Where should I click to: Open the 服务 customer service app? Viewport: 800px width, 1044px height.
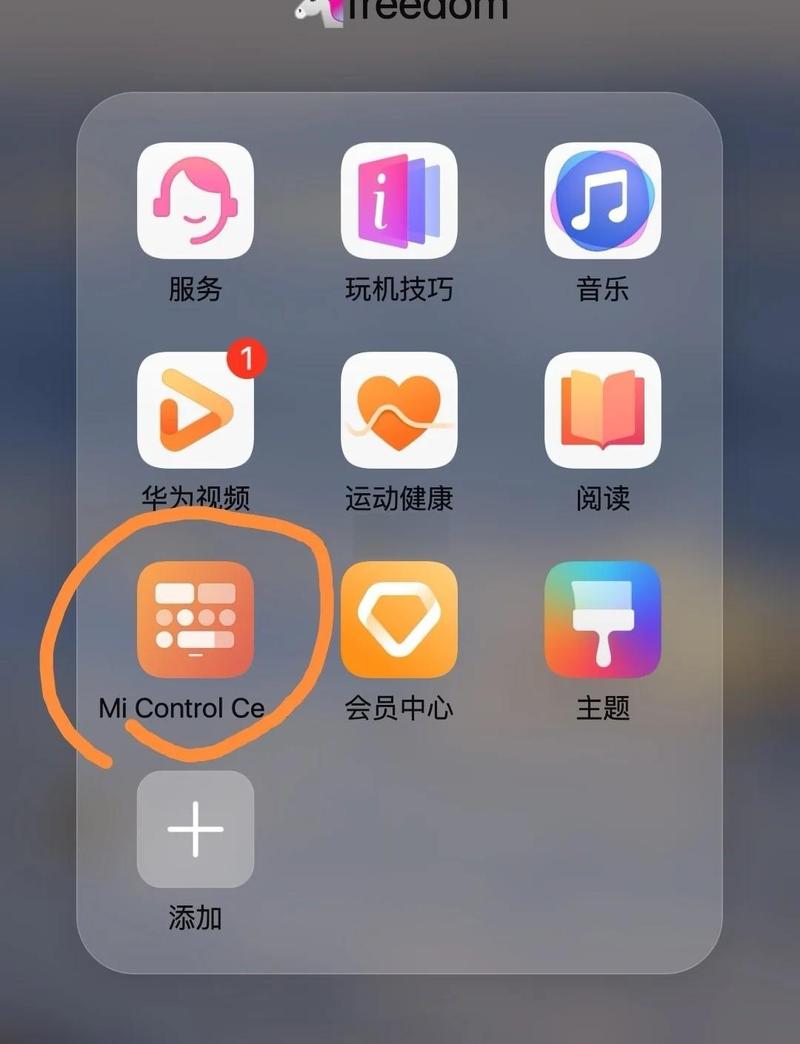point(196,200)
